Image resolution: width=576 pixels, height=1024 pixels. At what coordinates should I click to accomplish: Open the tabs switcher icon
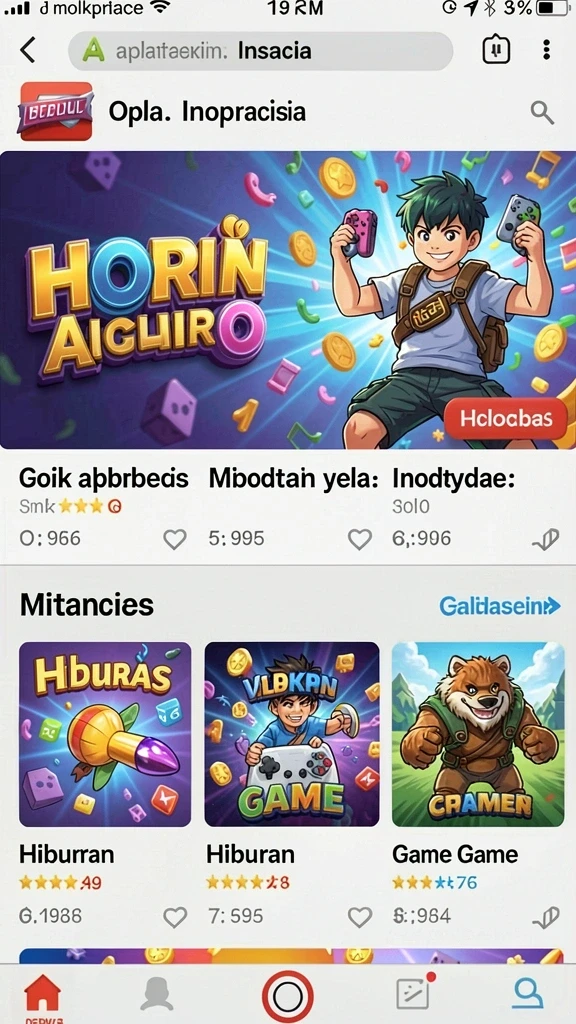[x=496, y=50]
